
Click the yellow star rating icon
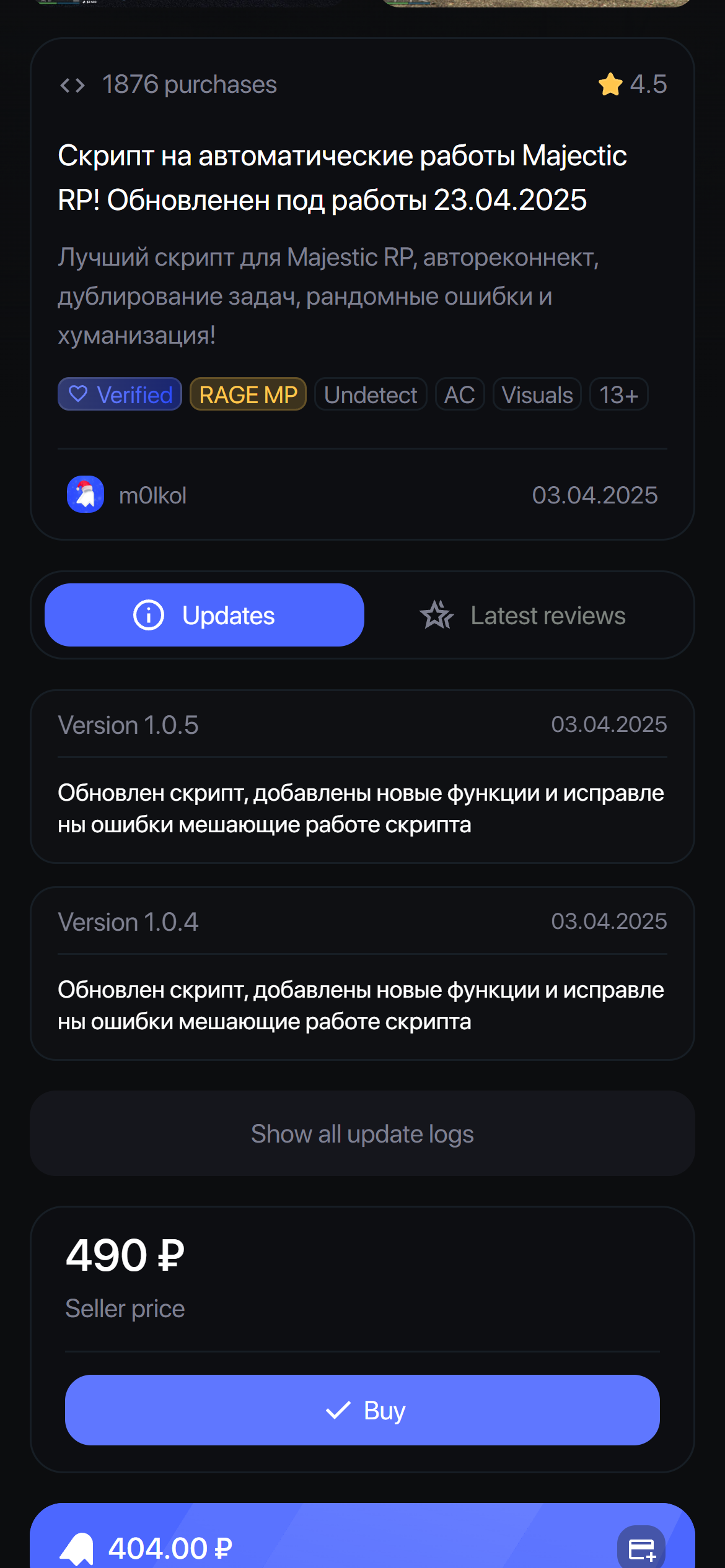click(611, 84)
